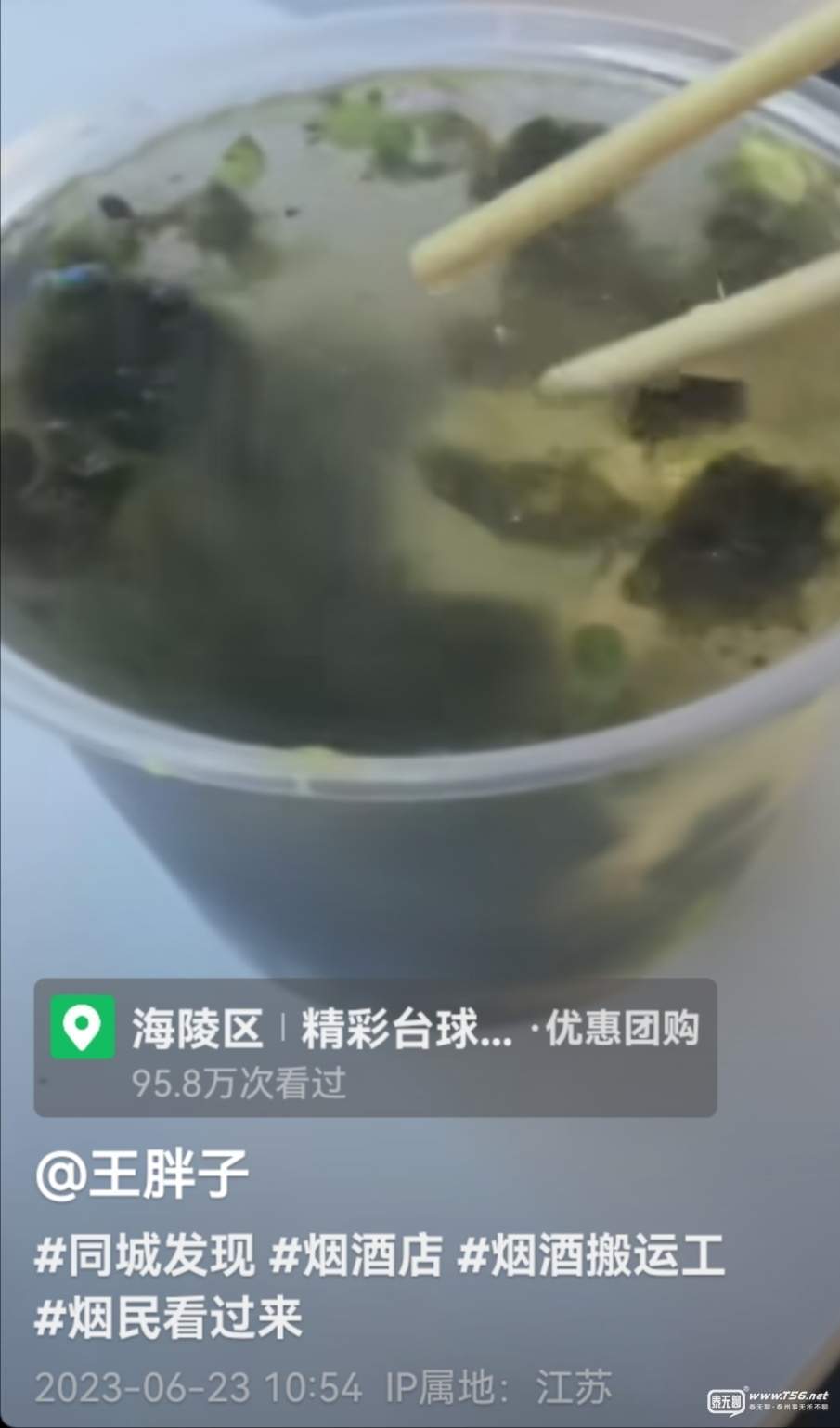Open the #烟民看过来 hashtag

click(168, 1318)
